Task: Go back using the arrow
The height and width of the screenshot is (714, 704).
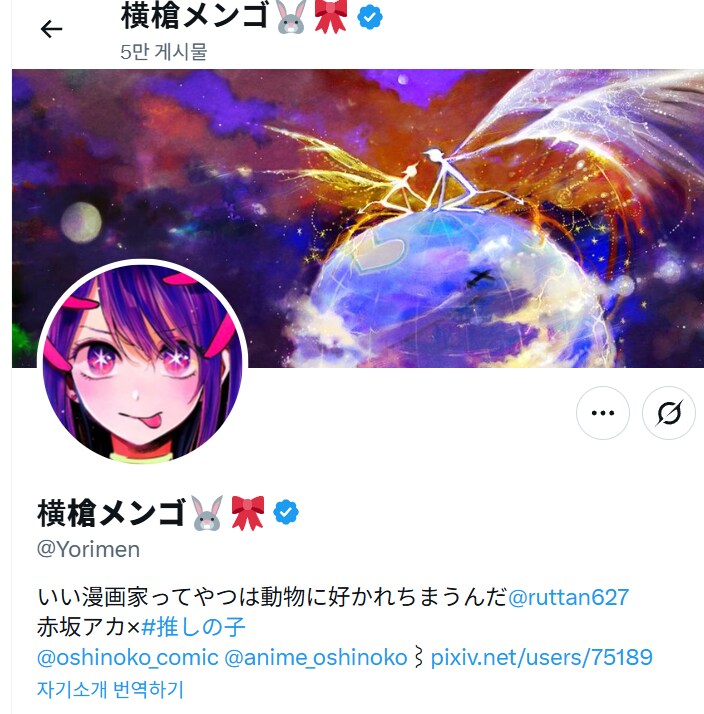Action: [x=51, y=29]
